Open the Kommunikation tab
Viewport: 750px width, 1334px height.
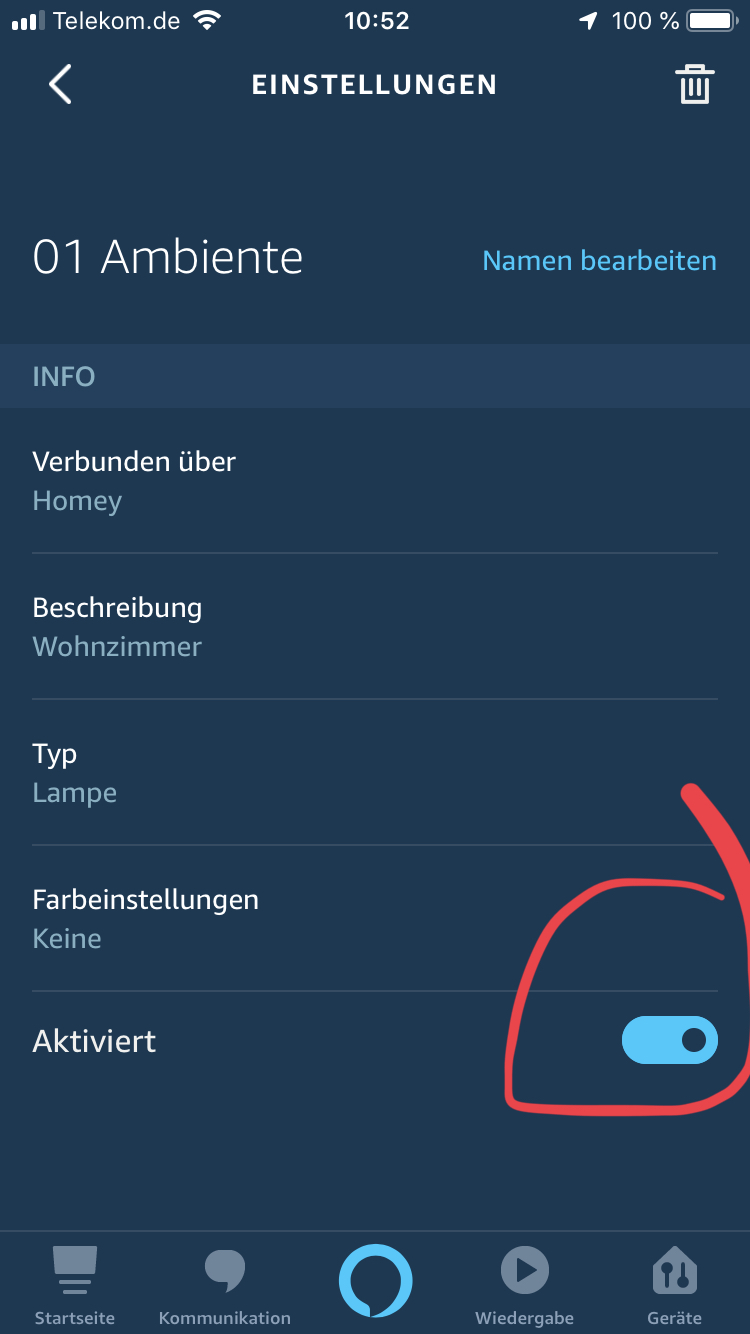coord(225,1285)
